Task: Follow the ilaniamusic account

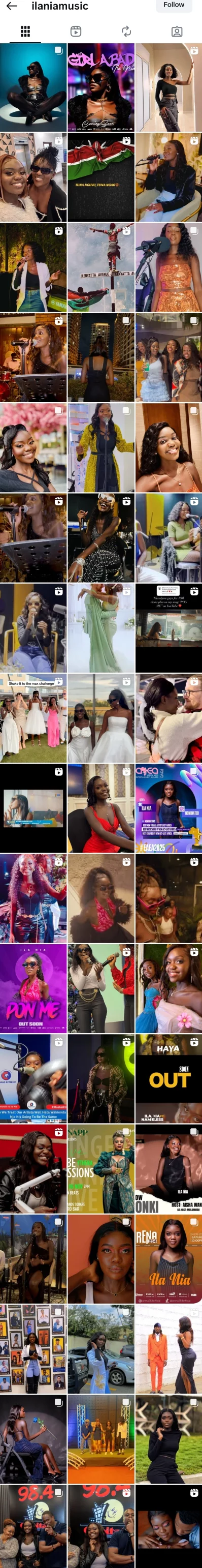Action: [174, 5]
